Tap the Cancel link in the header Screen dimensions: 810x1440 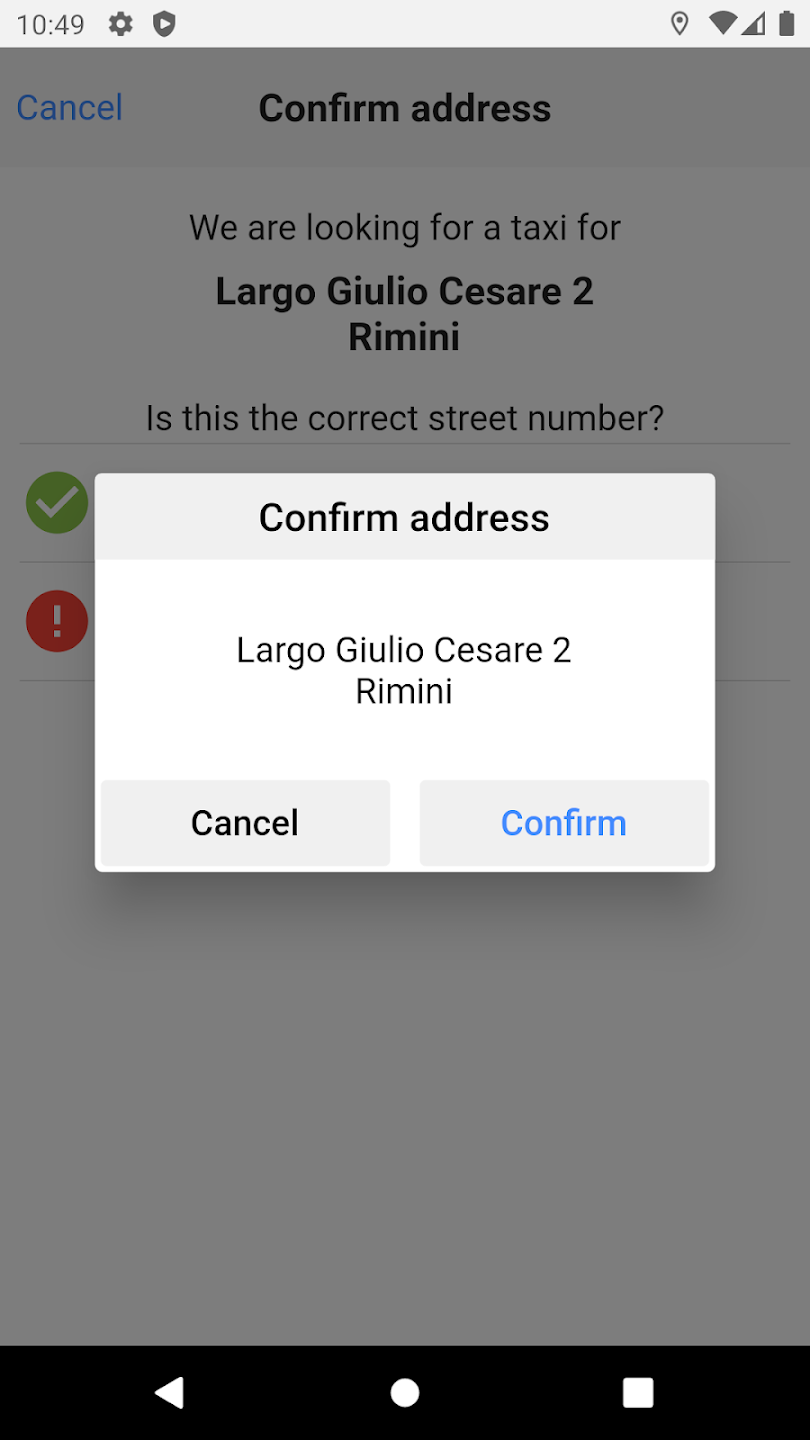click(69, 107)
